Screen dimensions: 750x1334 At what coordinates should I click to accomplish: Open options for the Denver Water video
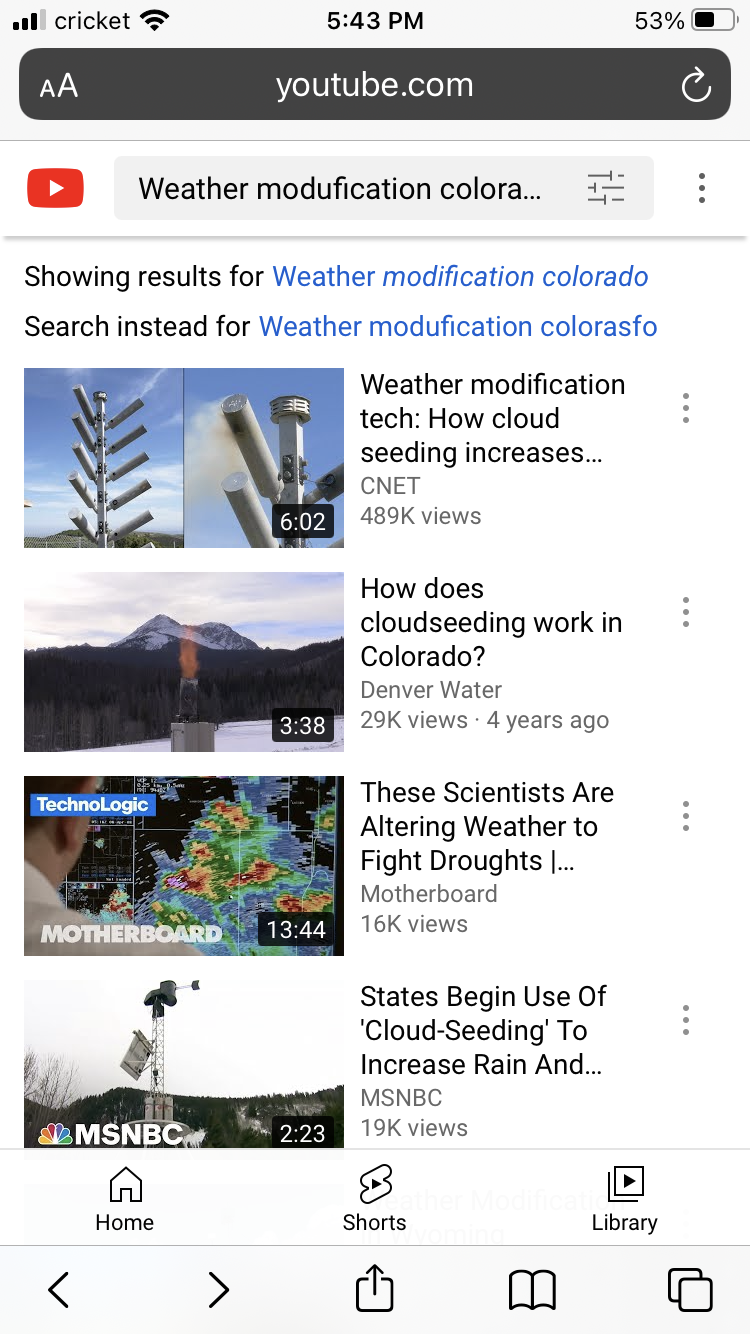click(x=686, y=612)
